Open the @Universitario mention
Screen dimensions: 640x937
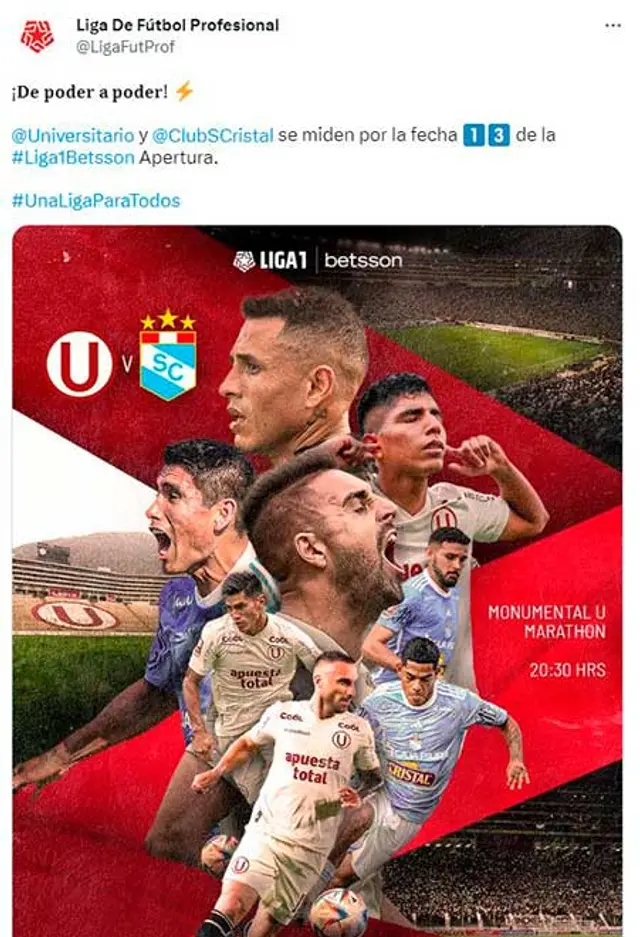click(73, 136)
